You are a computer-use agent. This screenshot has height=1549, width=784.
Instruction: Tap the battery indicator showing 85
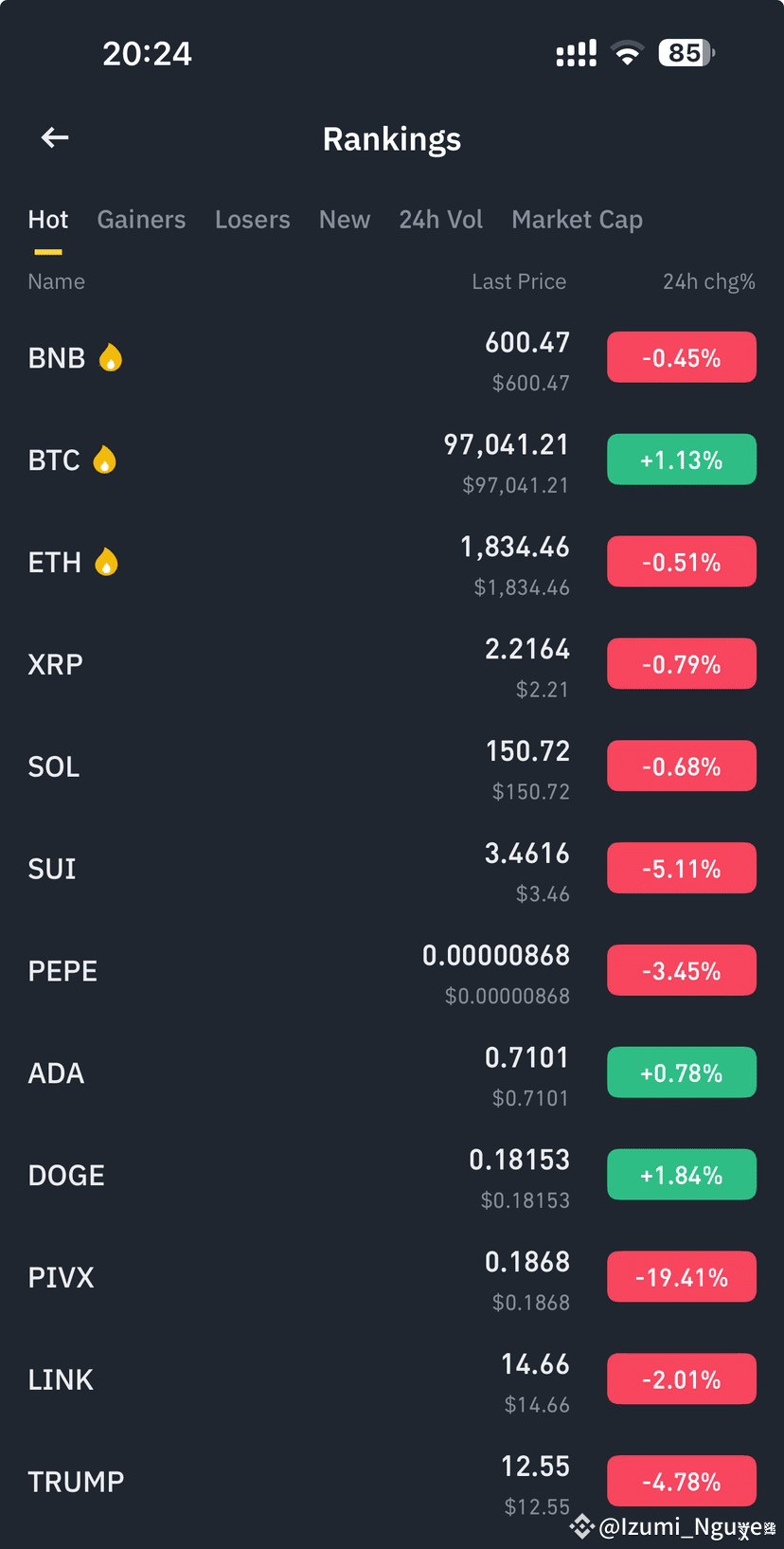tap(686, 52)
